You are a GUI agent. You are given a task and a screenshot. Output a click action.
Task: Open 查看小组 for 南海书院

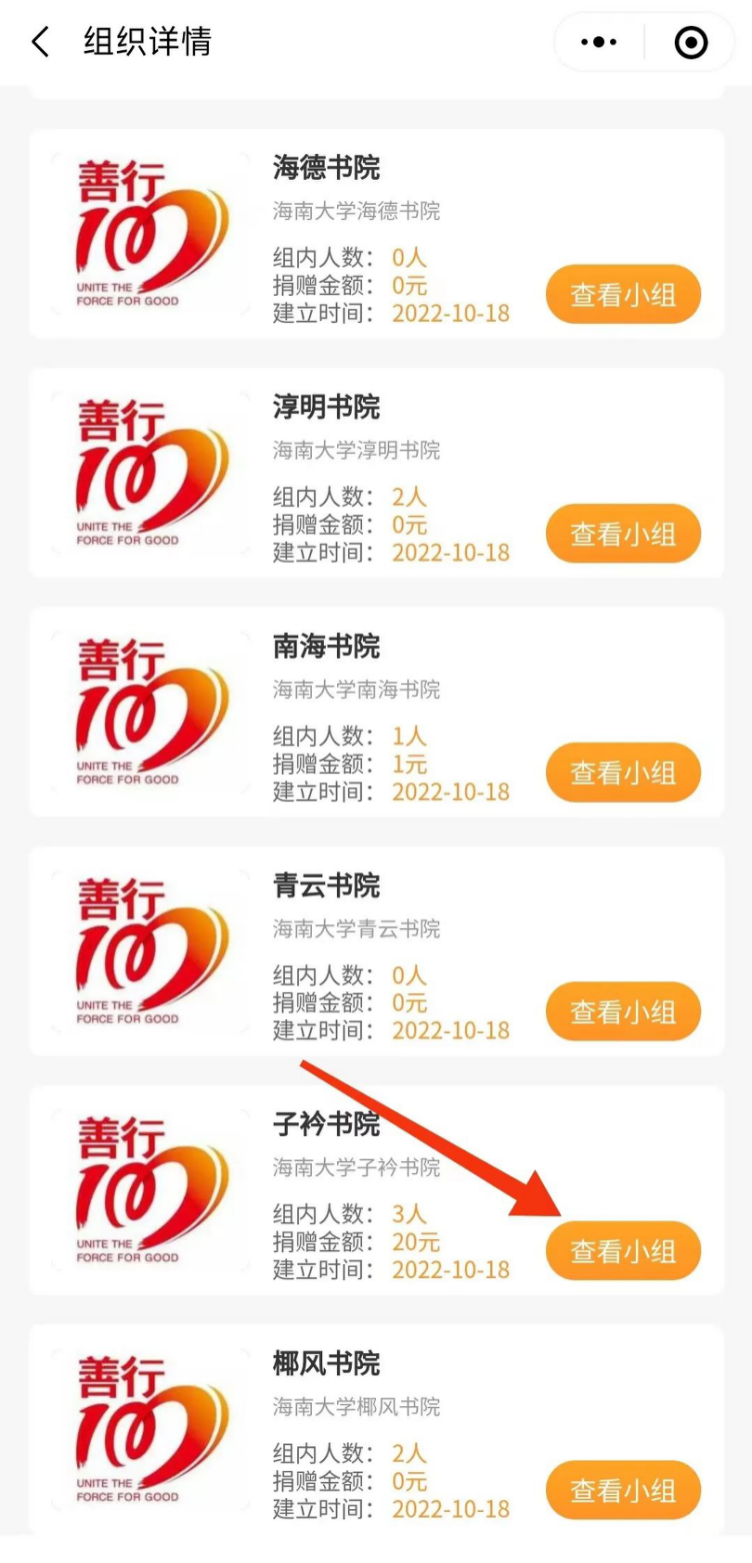click(x=623, y=773)
